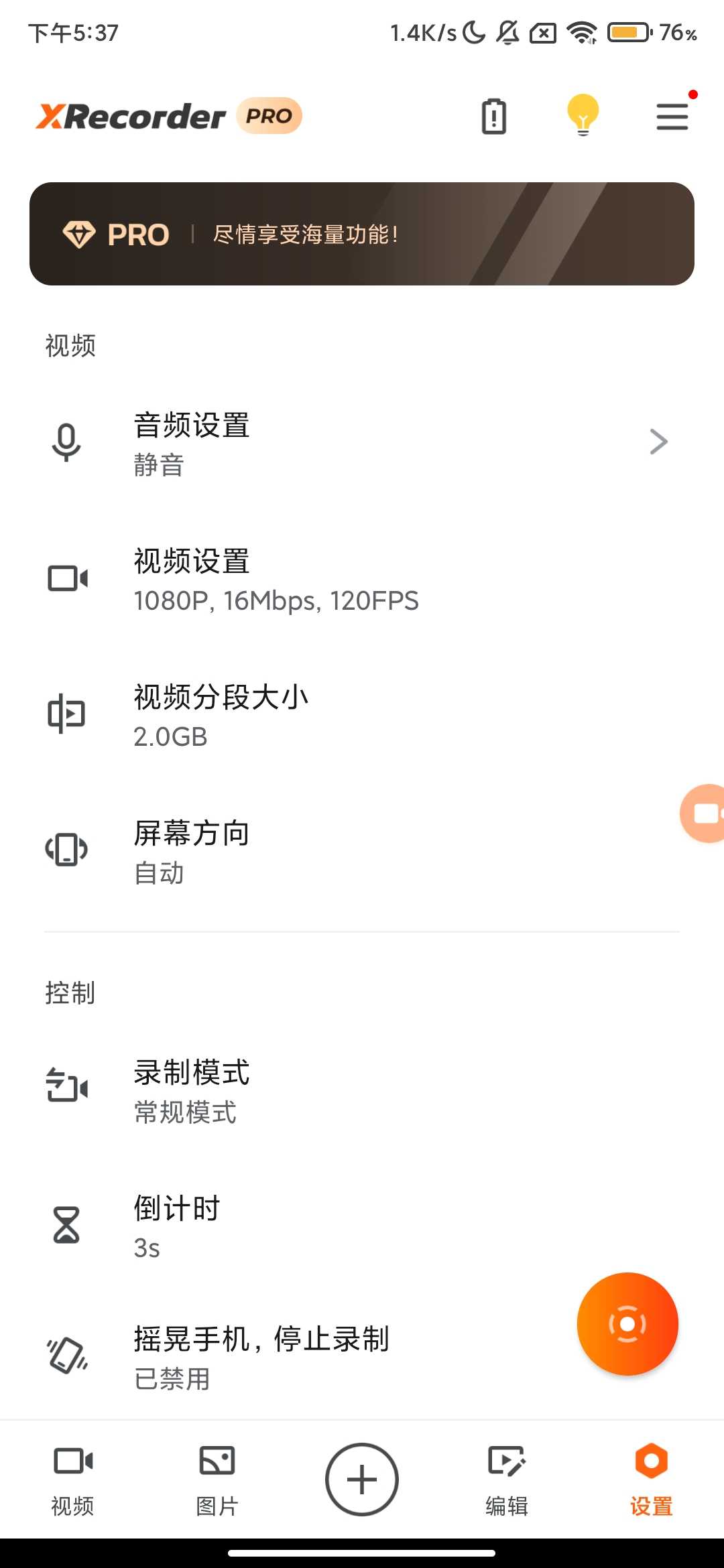
Task: Open 音频设置 audio settings
Action: 362,444
